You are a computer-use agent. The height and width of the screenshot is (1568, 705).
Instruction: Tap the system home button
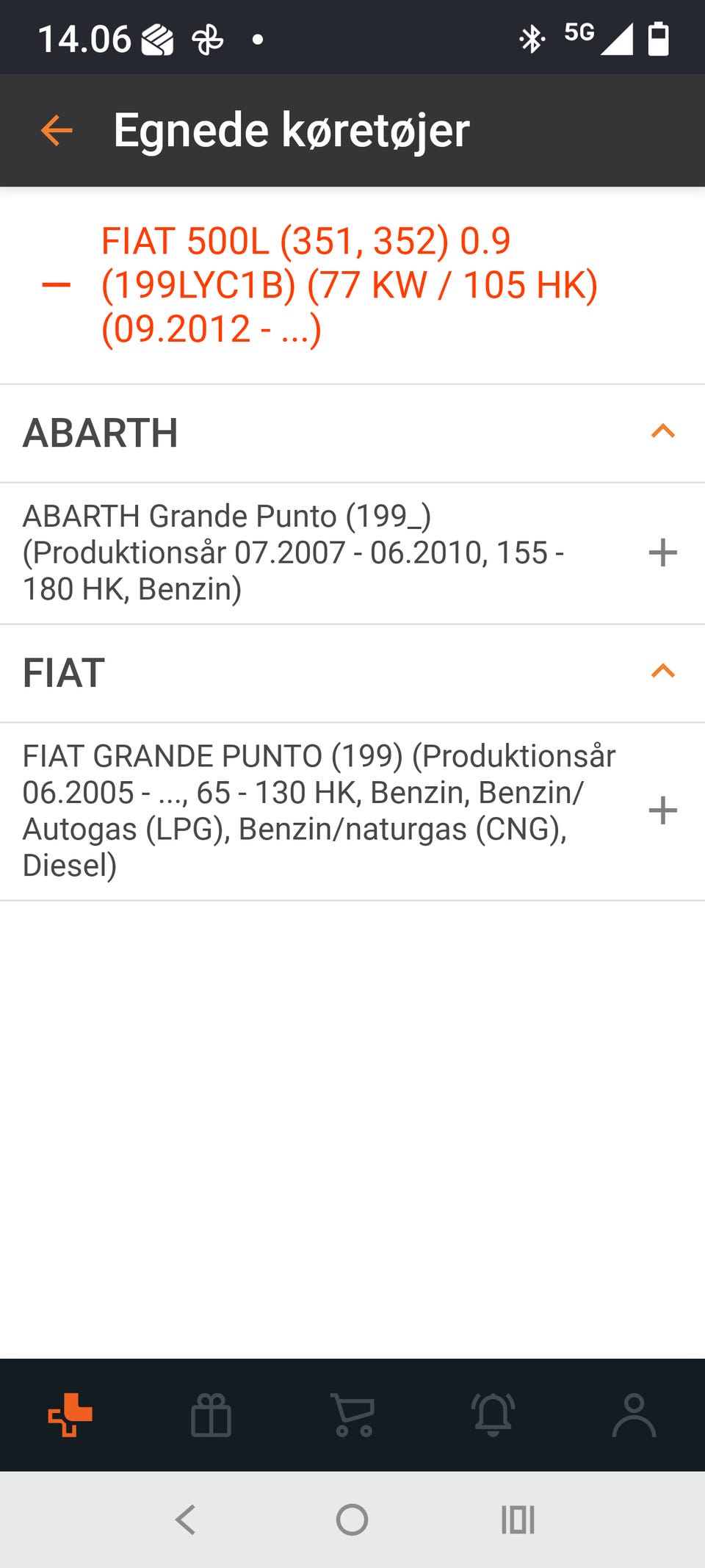pyautogui.click(x=352, y=1520)
